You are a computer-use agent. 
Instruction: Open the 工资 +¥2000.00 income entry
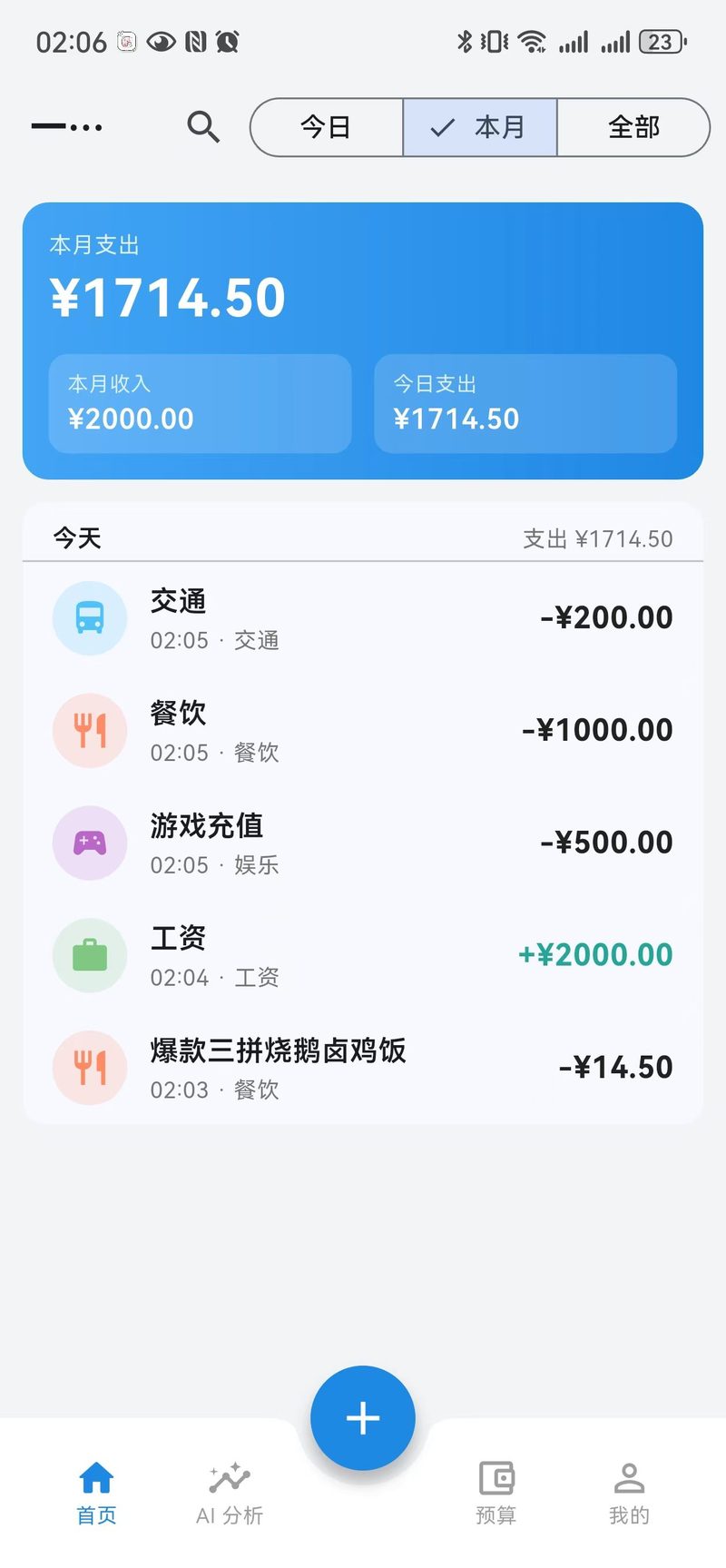point(363,956)
